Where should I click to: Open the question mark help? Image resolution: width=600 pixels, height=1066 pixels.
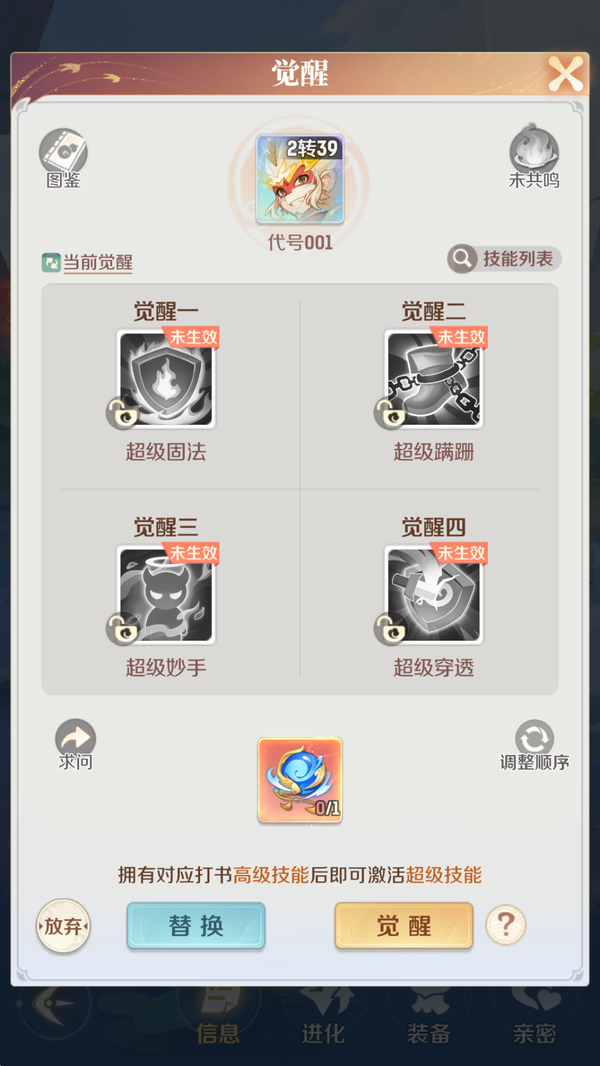[x=505, y=926]
